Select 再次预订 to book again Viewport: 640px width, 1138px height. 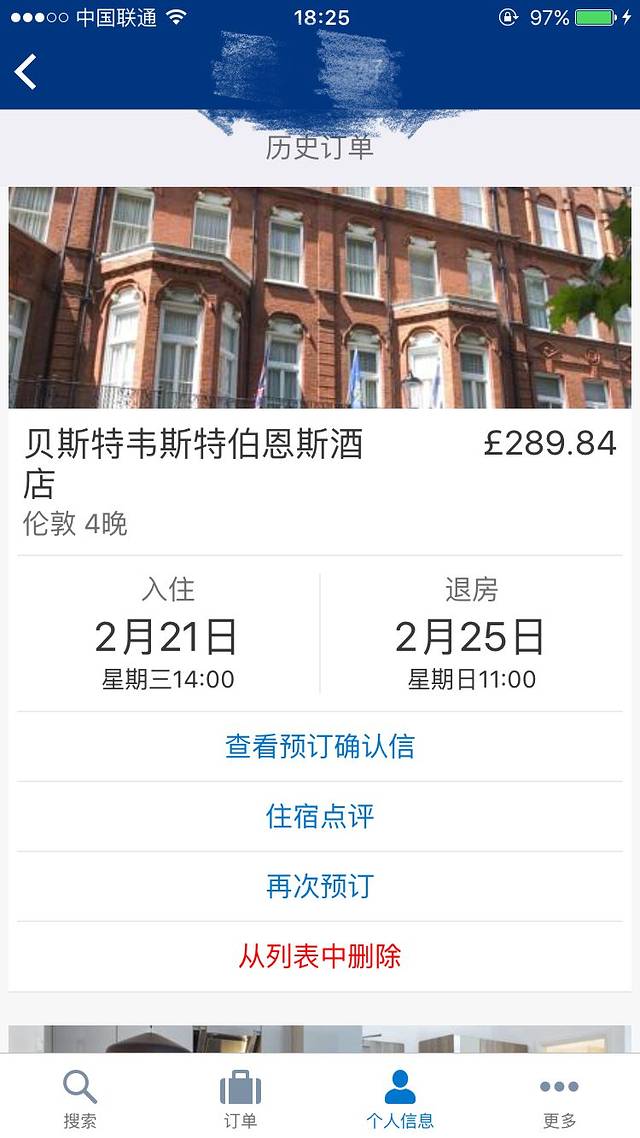click(319, 887)
